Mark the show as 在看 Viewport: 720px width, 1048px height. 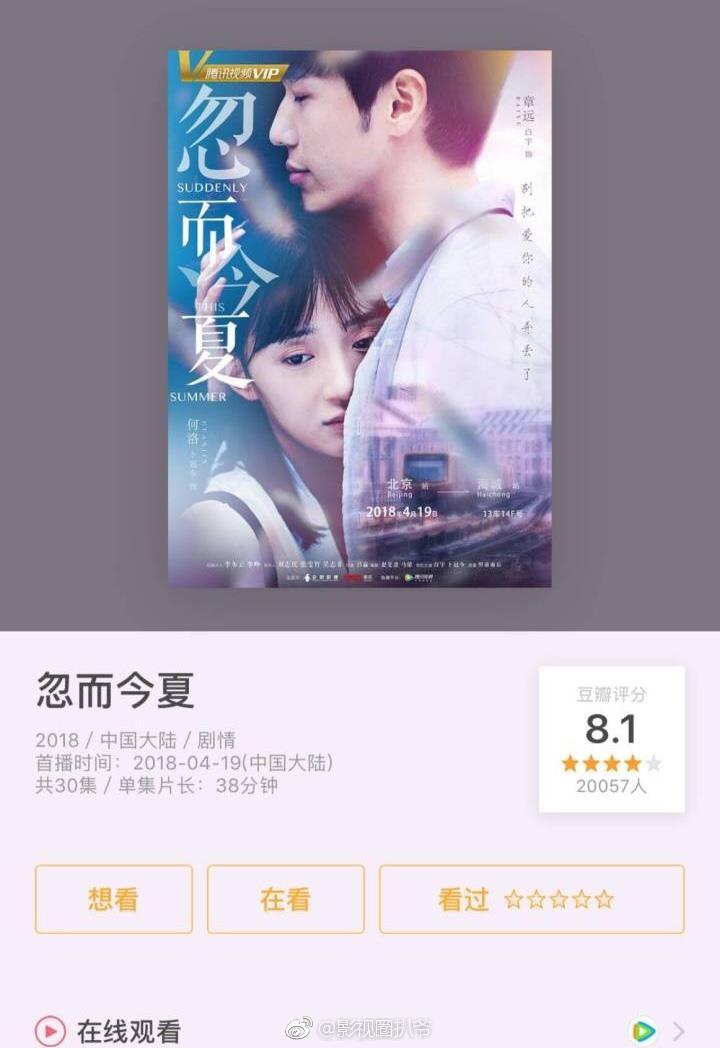(x=285, y=899)
